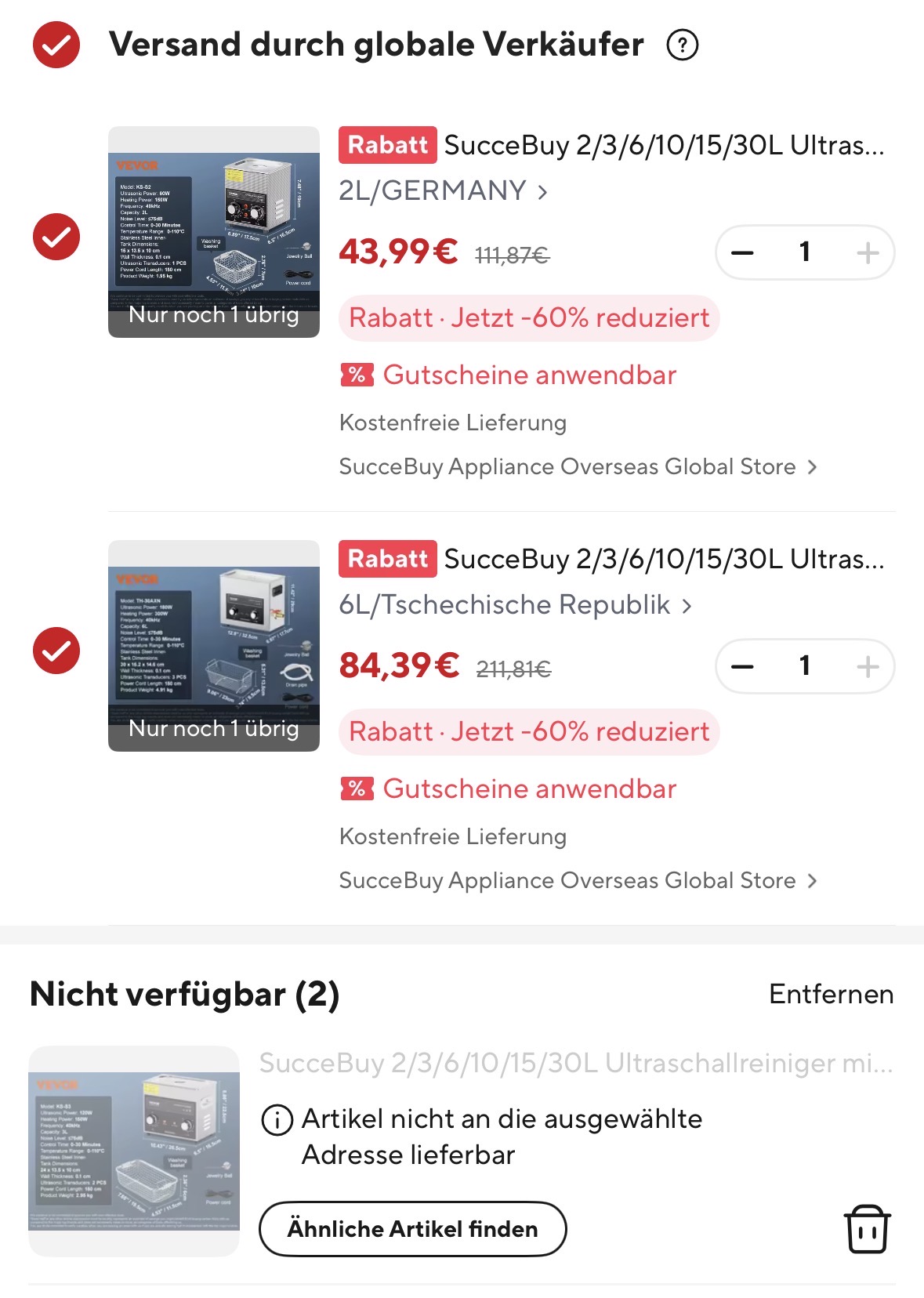Uncheck the Versand durch globale Verkäufer group
This screenshot has width=924, height=1298.
coord(56,45)
